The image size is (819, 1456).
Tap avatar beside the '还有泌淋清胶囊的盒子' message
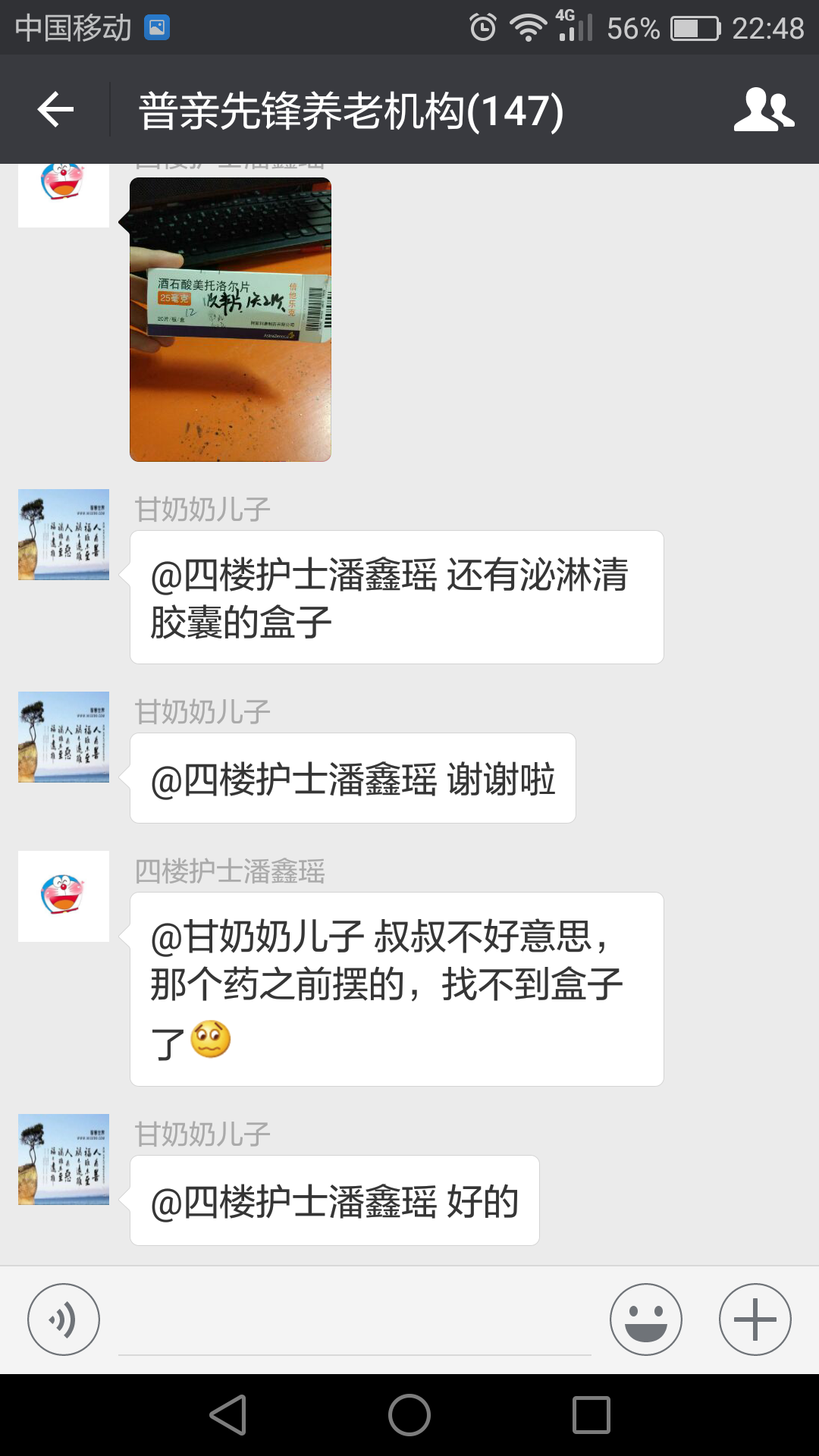coord(64,535)
